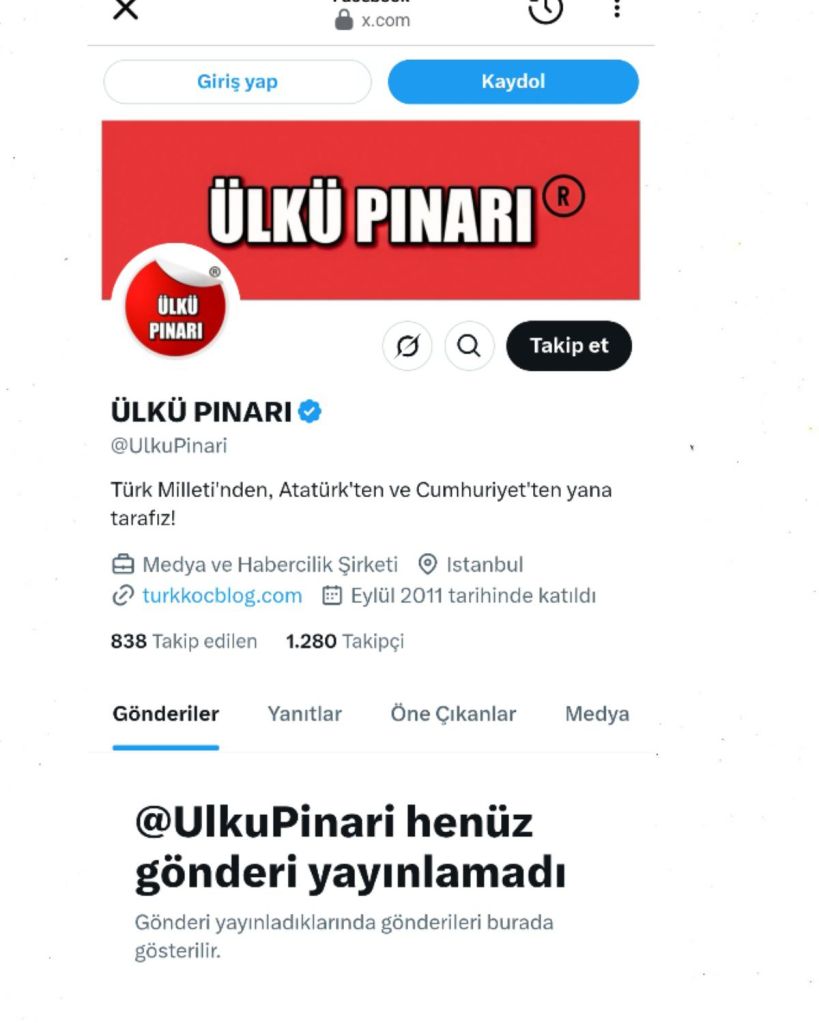Select the Gönderiler tab
The image size is (819, 1023).
pos(166,714)
